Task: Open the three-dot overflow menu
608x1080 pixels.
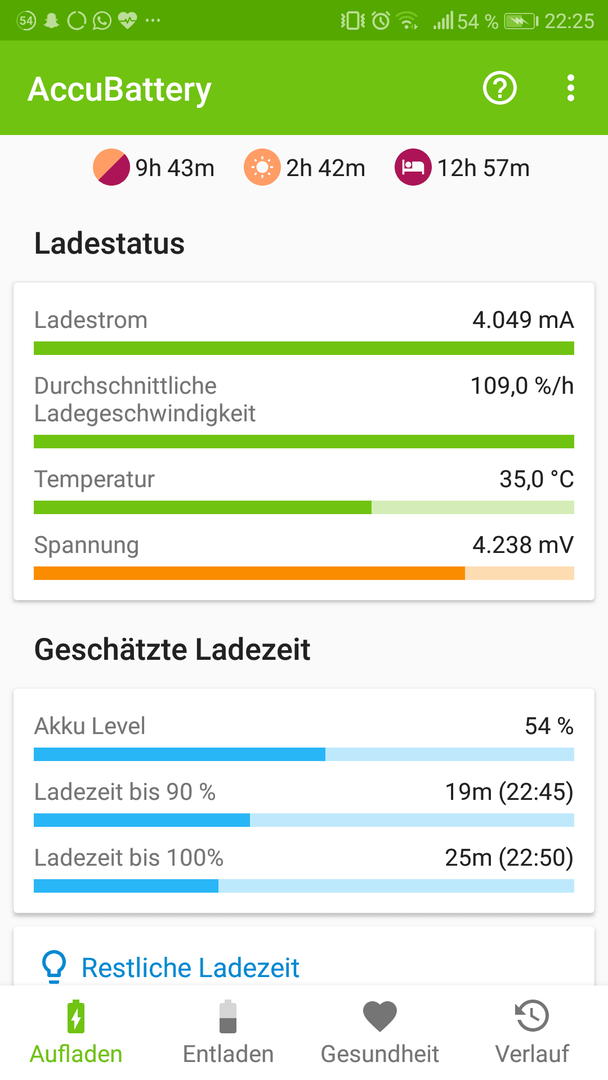Action: [570, 88]
